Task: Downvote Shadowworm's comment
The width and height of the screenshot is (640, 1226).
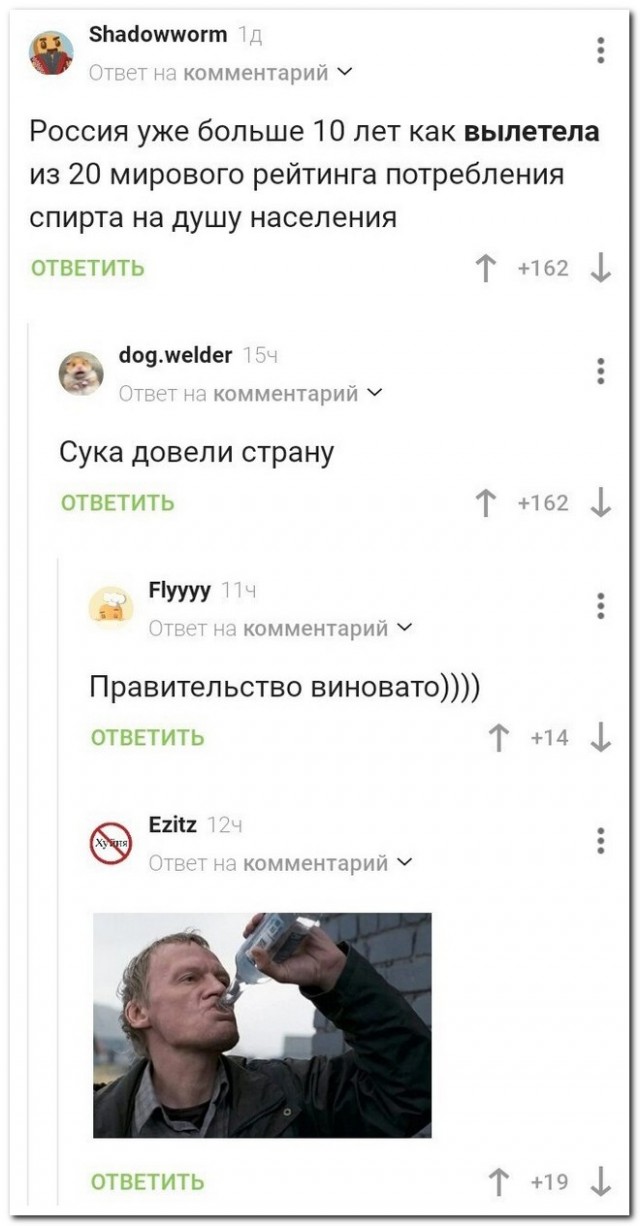Action: pos(601,268)
